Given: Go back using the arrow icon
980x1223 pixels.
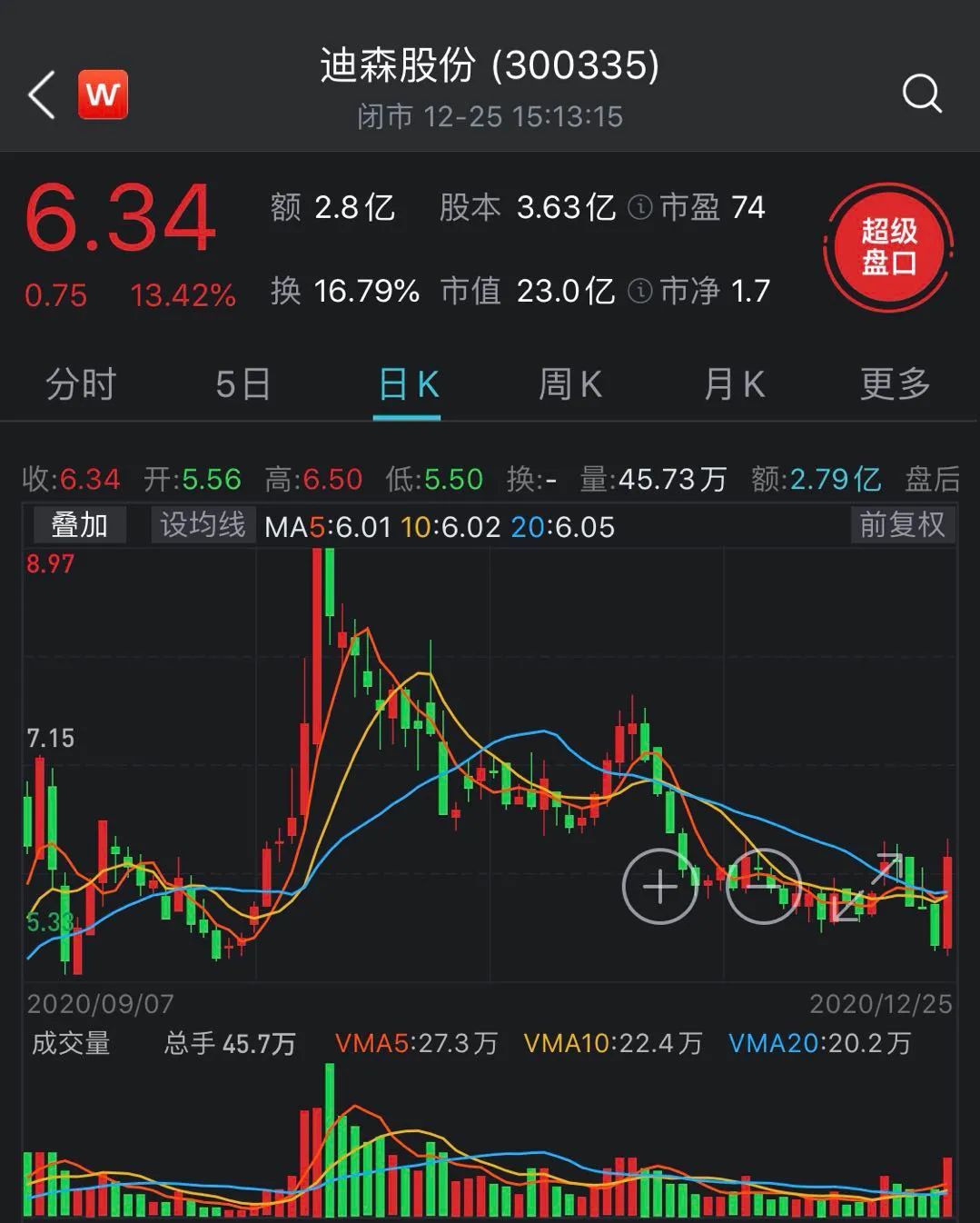Looking at the screenshot, I should pyautogui.click(x=42, y=94).
